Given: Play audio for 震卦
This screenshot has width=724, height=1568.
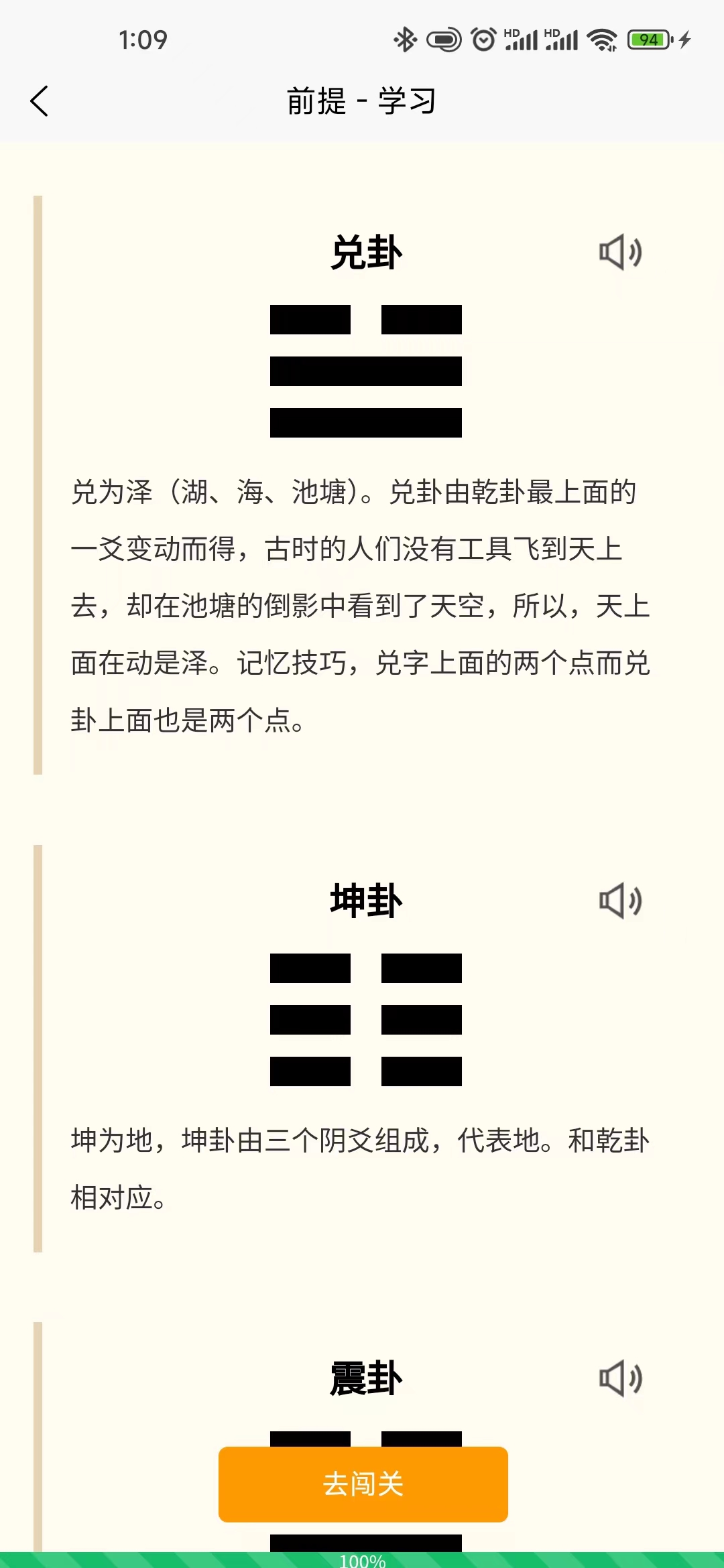Looking at the screenshot, I should tap(620, 1378).
